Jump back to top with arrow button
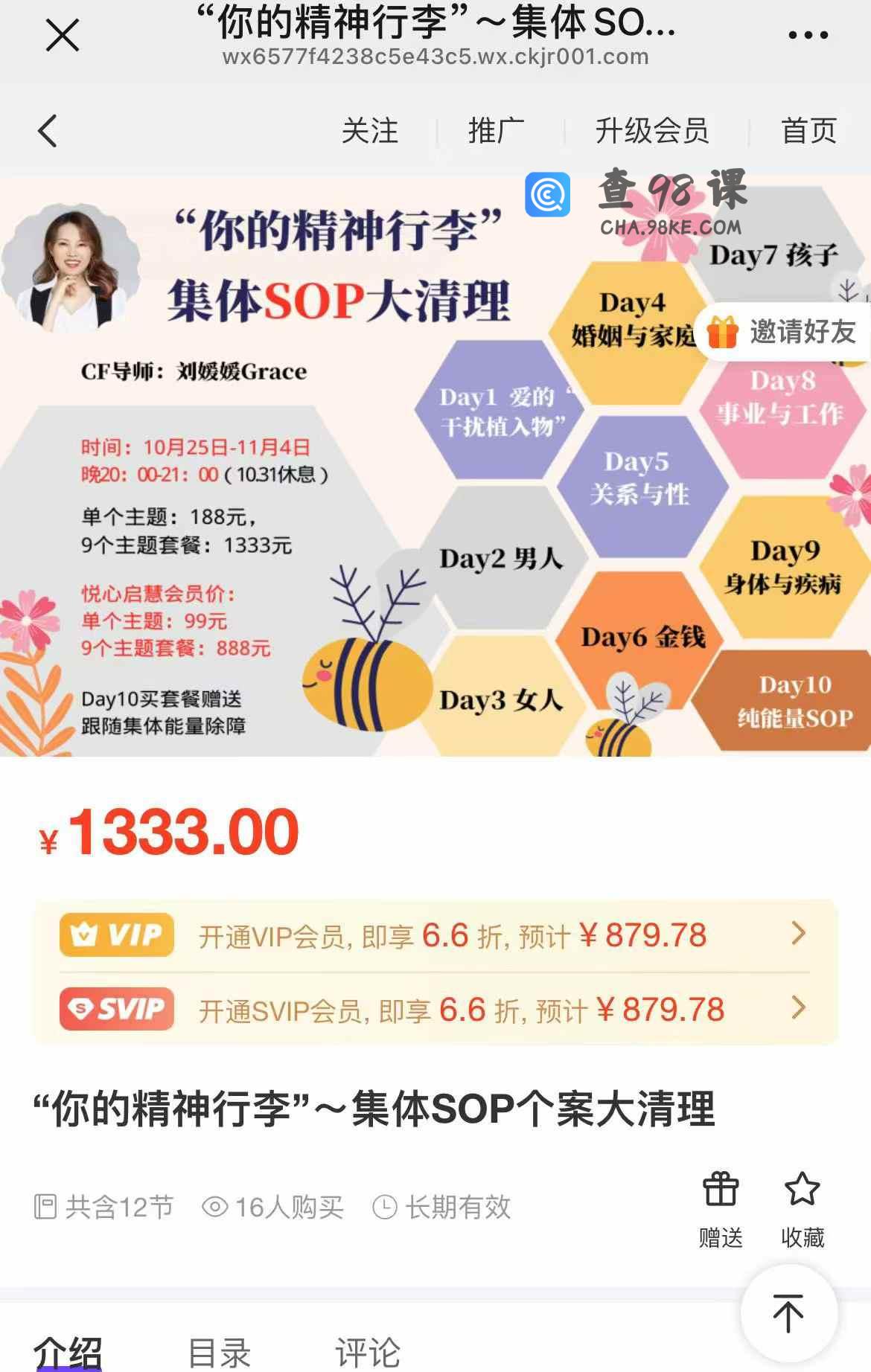Screen dimensions: 871x1372 coord(788,1312)
